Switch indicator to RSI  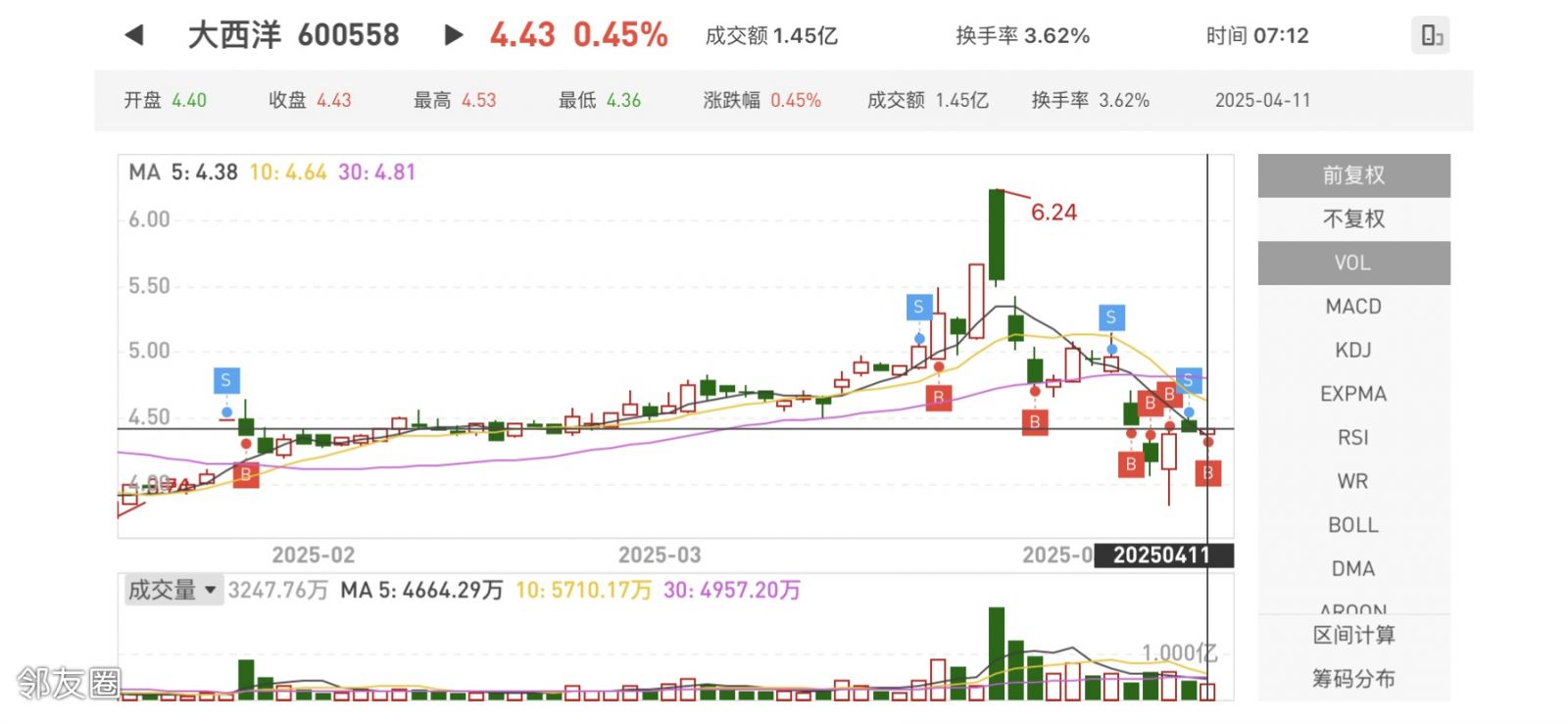tap(1353, 438)
